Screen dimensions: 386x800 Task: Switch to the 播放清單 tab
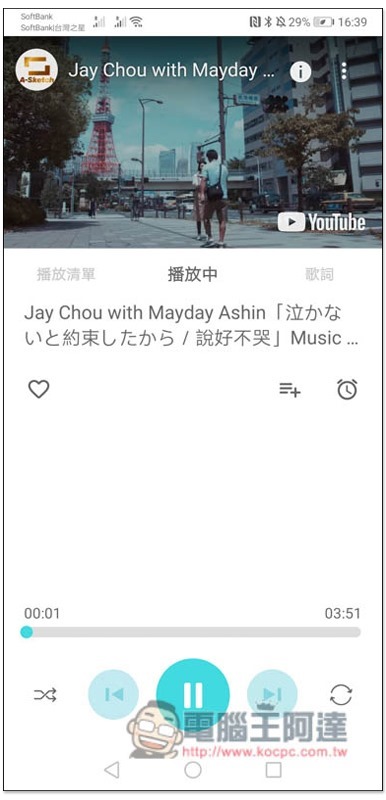[66, 274]
